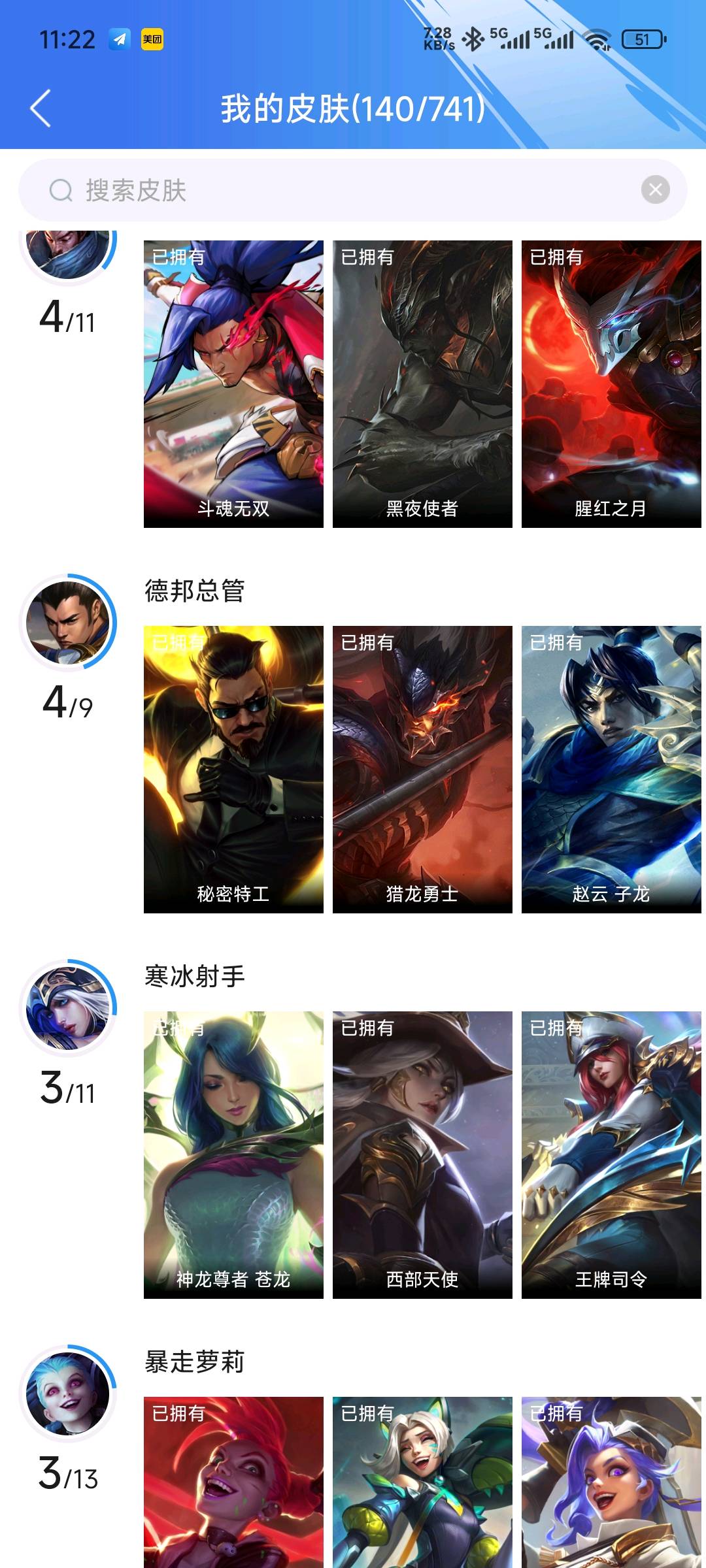Open the 寒冰射手 champion avatar

pyautogui.click(x=68, y=1008)
